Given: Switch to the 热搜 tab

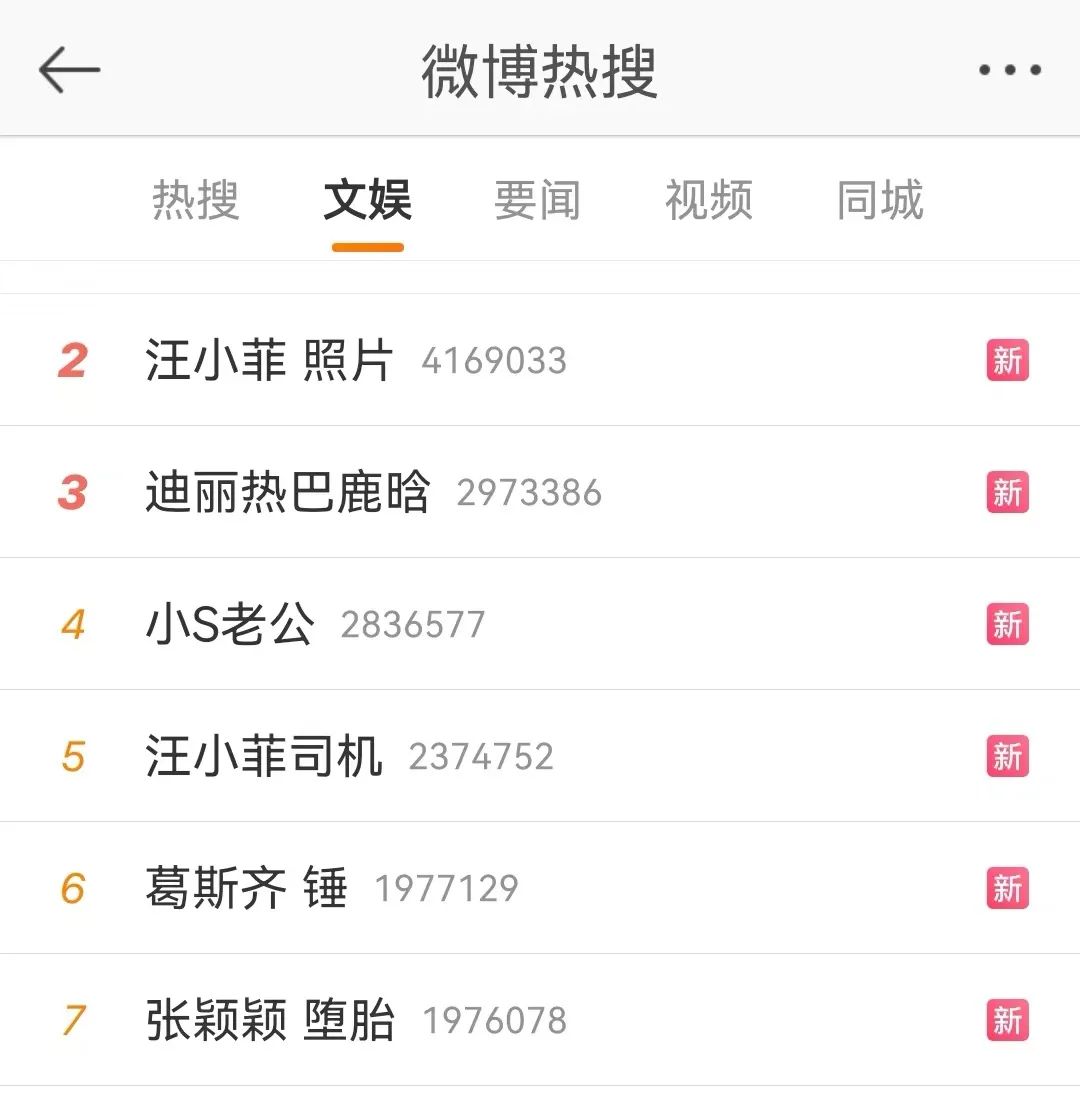Looking at the screenshot, I should tap(195, 200).
